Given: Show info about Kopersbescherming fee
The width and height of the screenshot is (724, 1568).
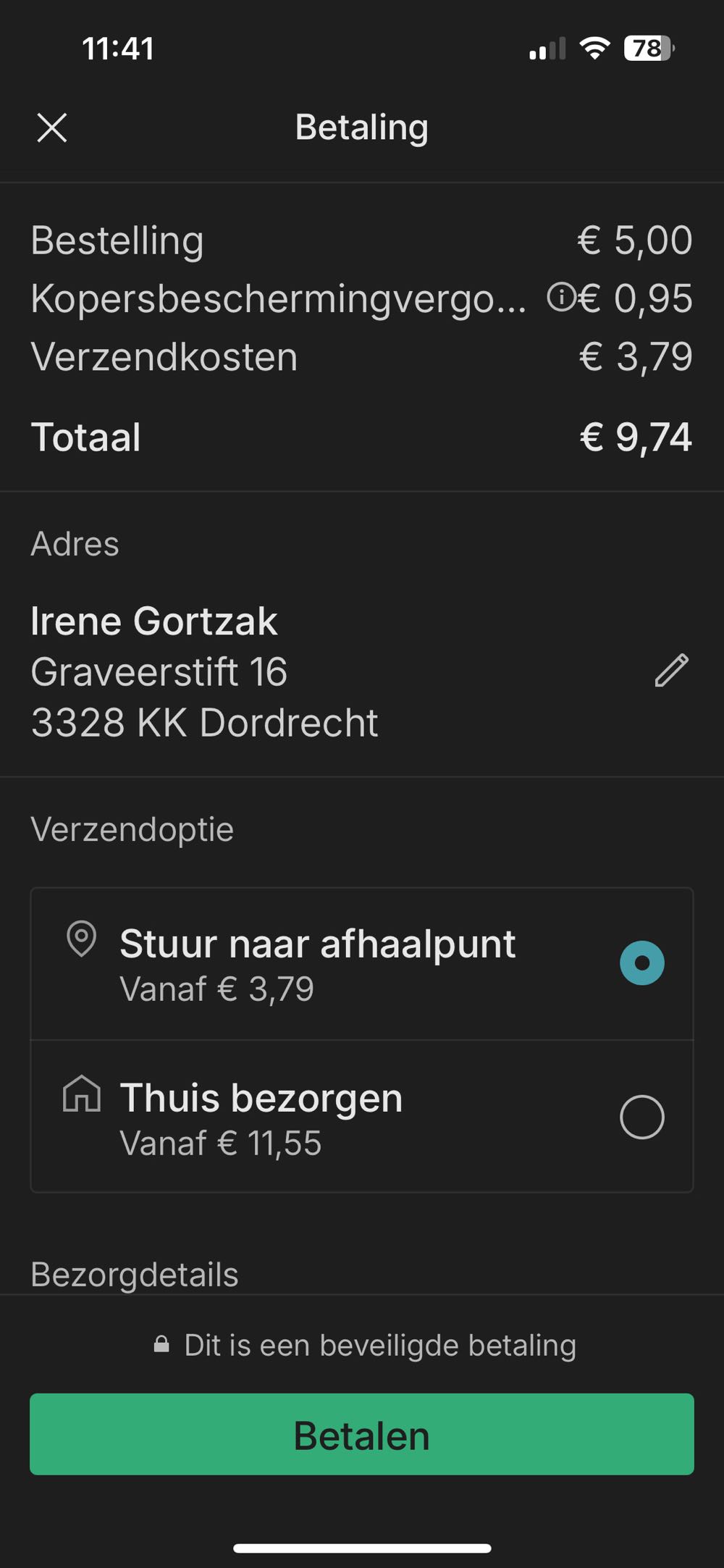Looking at the screenshot, I should [x=560, y=297].
